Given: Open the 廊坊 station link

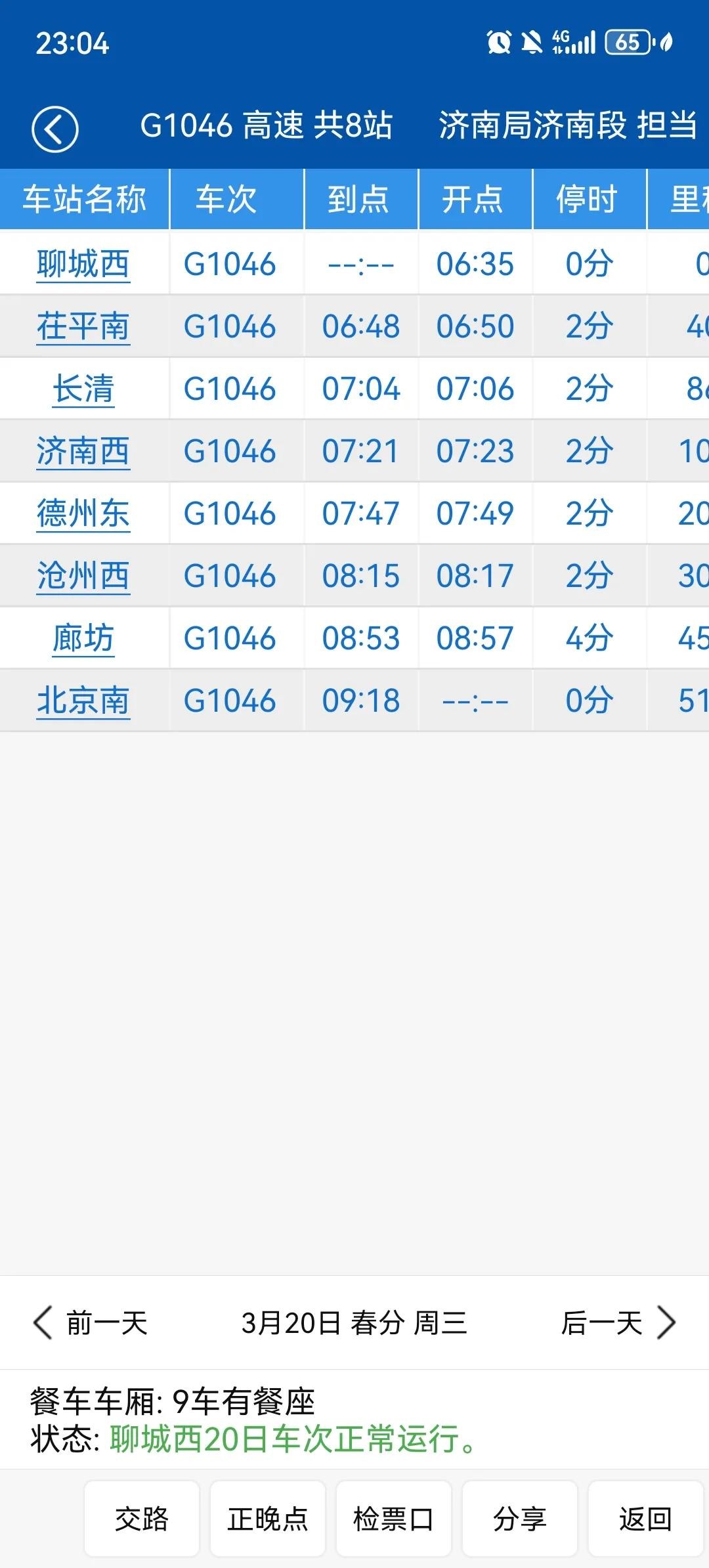Looking at the screenshot, I should (83, 638).
